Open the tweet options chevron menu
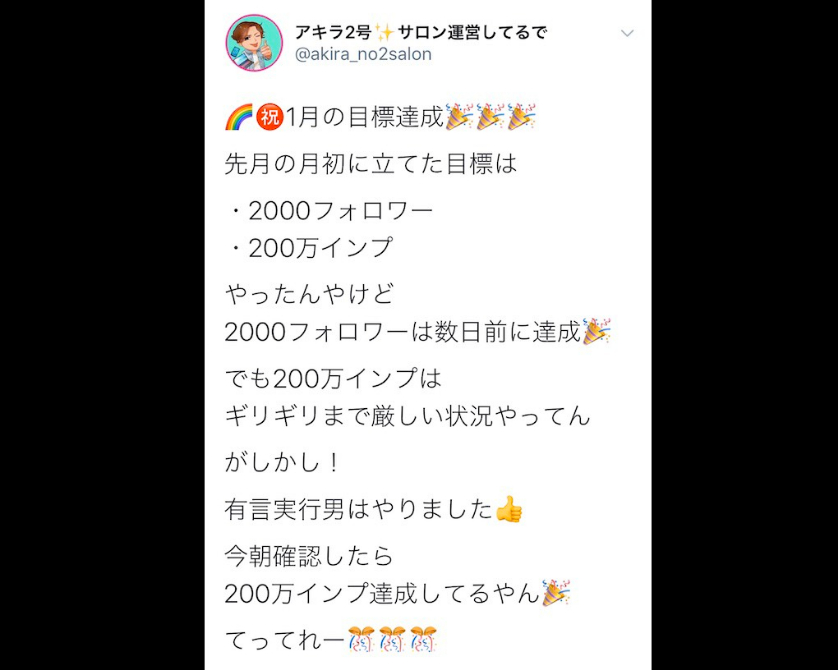This screenshot has height=670, width=838. pos(627,33)
